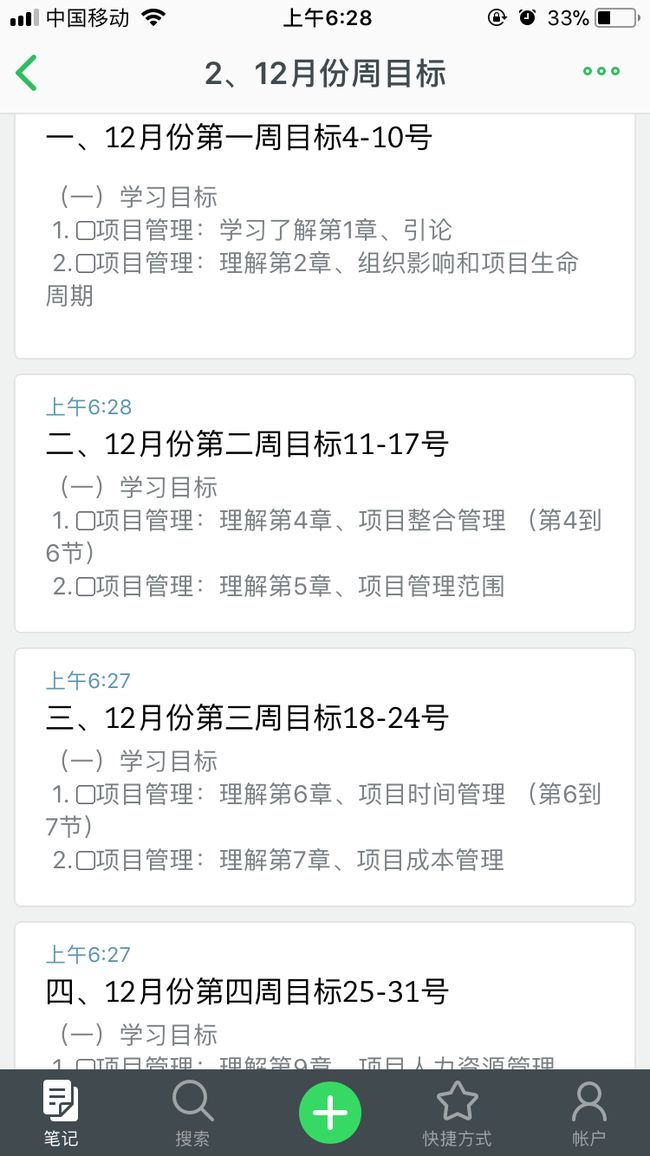Go back using the green arrow
The width and height of the screenshot is (650, 1156).
tap(27, 73)
